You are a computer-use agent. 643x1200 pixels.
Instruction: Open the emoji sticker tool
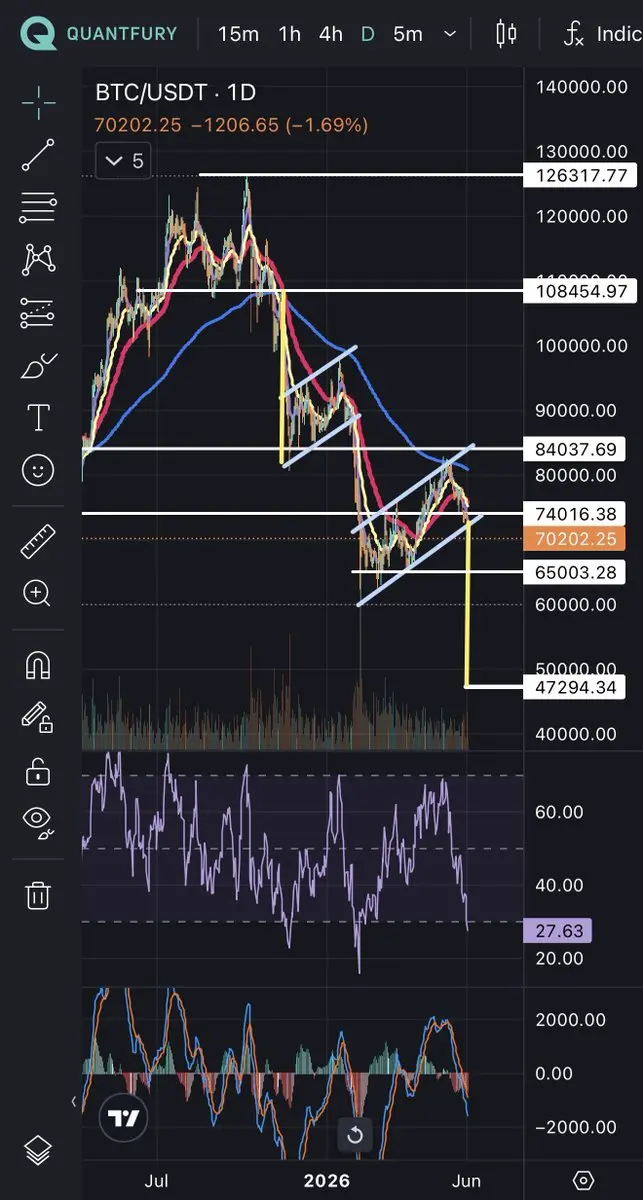click(x=38, y=469)
